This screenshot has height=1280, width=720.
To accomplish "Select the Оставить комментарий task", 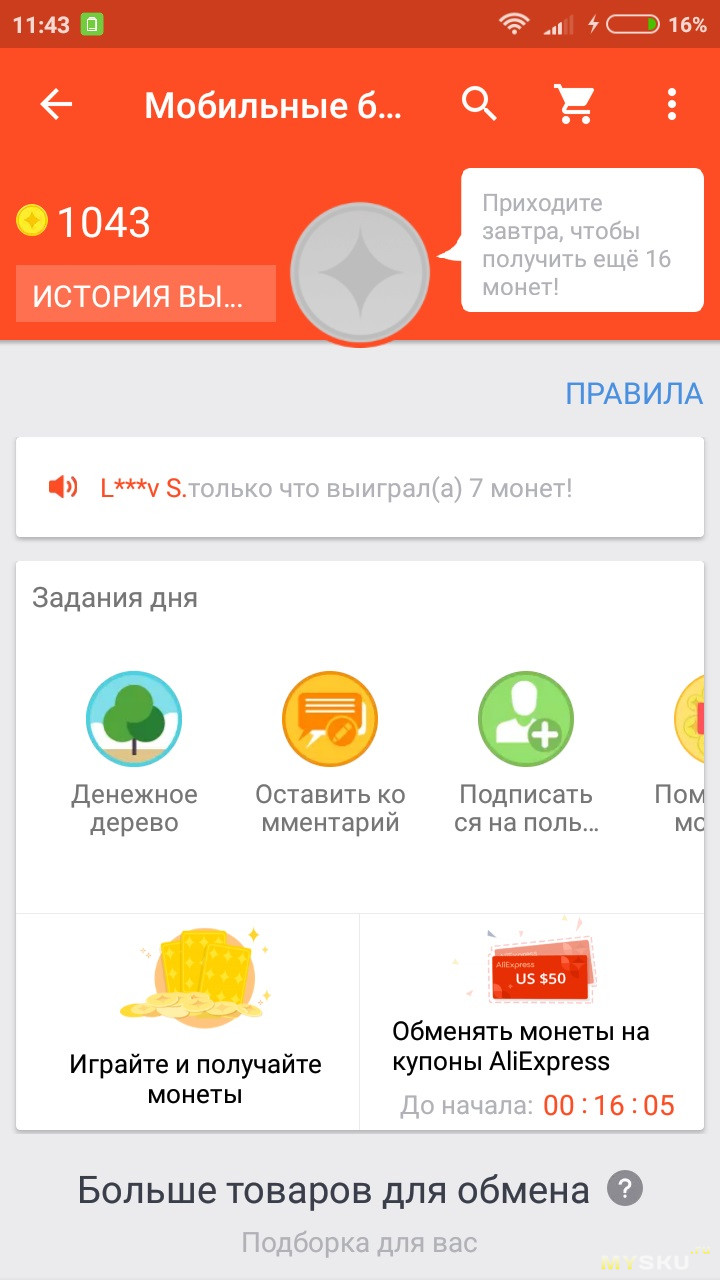I will [330, 754].
